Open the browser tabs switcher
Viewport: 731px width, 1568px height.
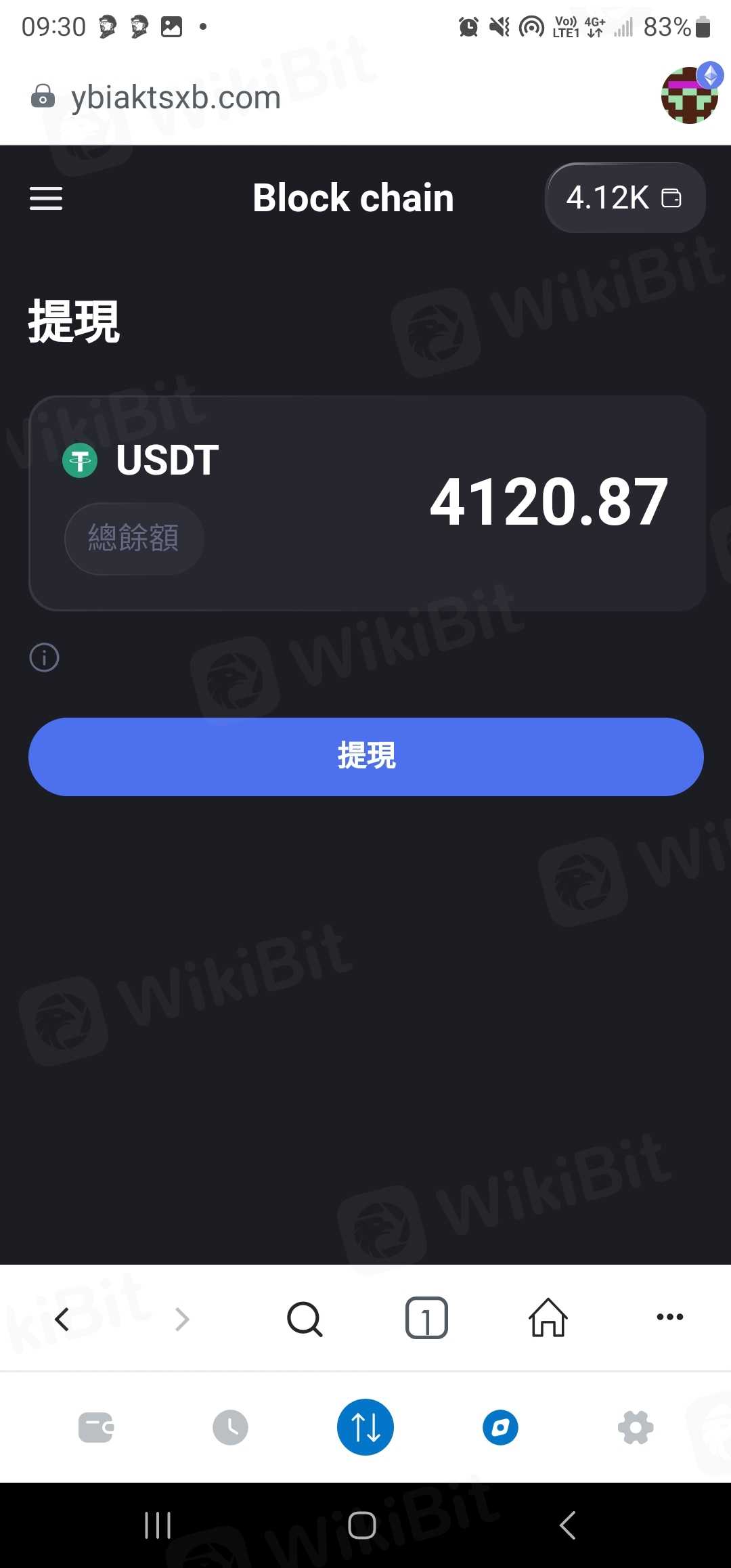click(426, 1318)
